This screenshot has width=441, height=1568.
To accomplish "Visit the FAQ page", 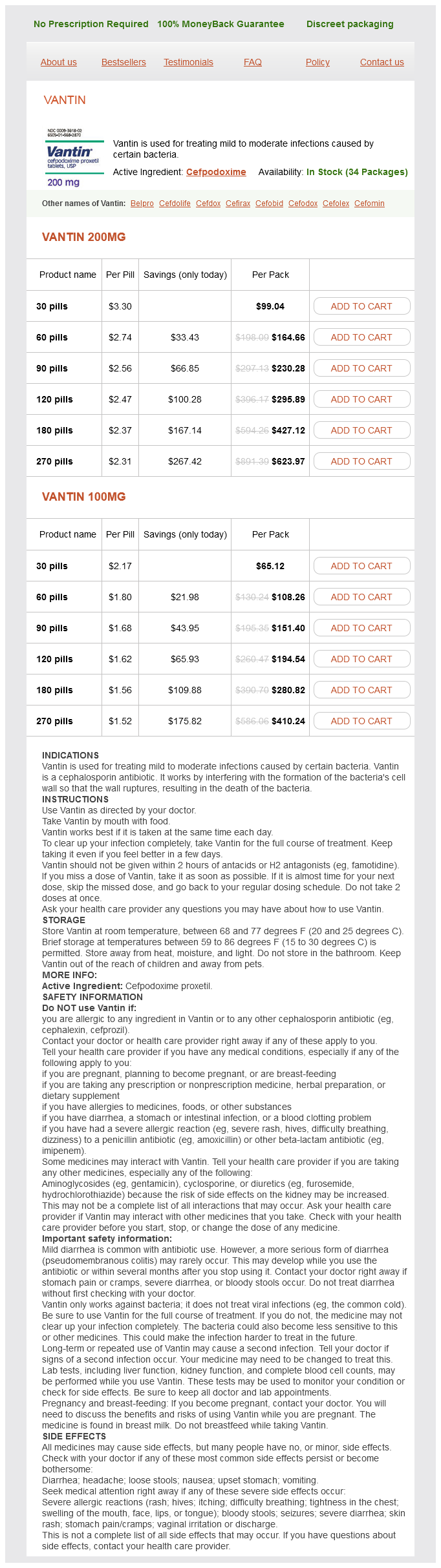I will (x=253, y=62).
